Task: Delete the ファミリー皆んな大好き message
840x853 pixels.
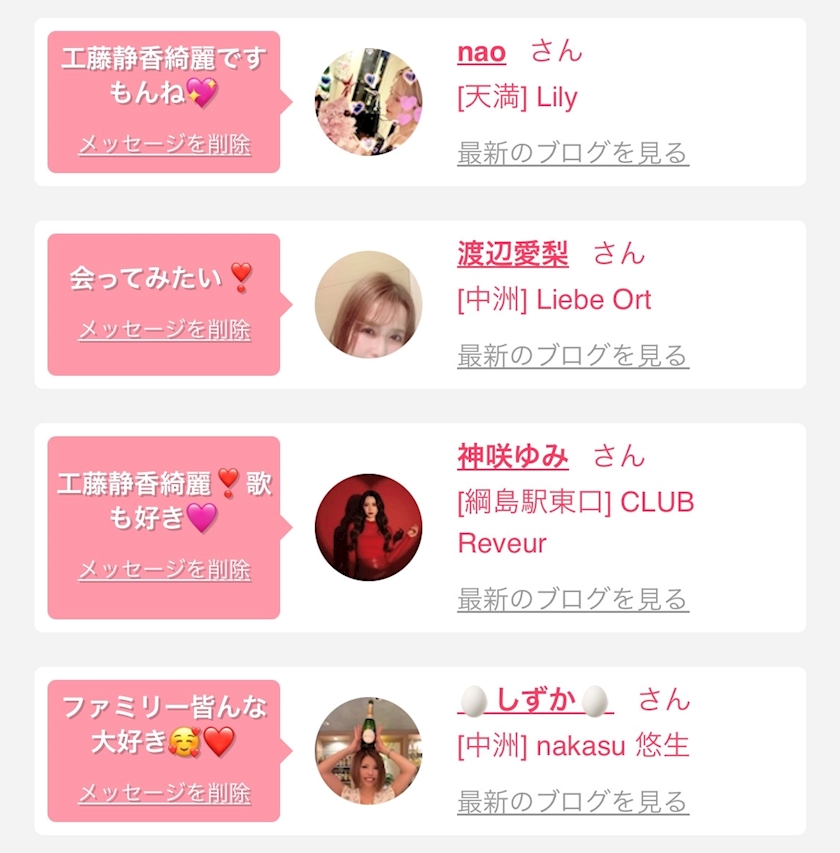Action: click(164, 794)
